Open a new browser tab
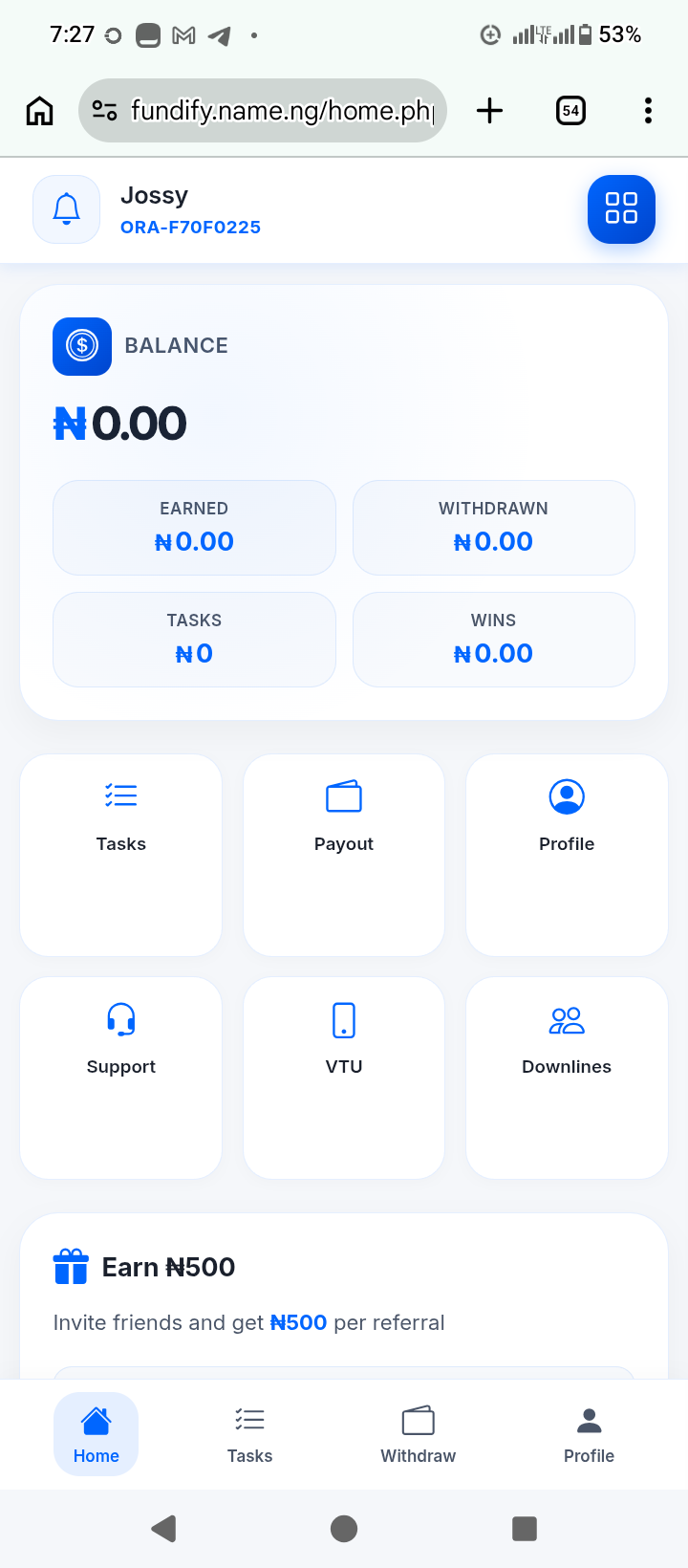Viewport: 688px width, 1568px height. point(489,111)
